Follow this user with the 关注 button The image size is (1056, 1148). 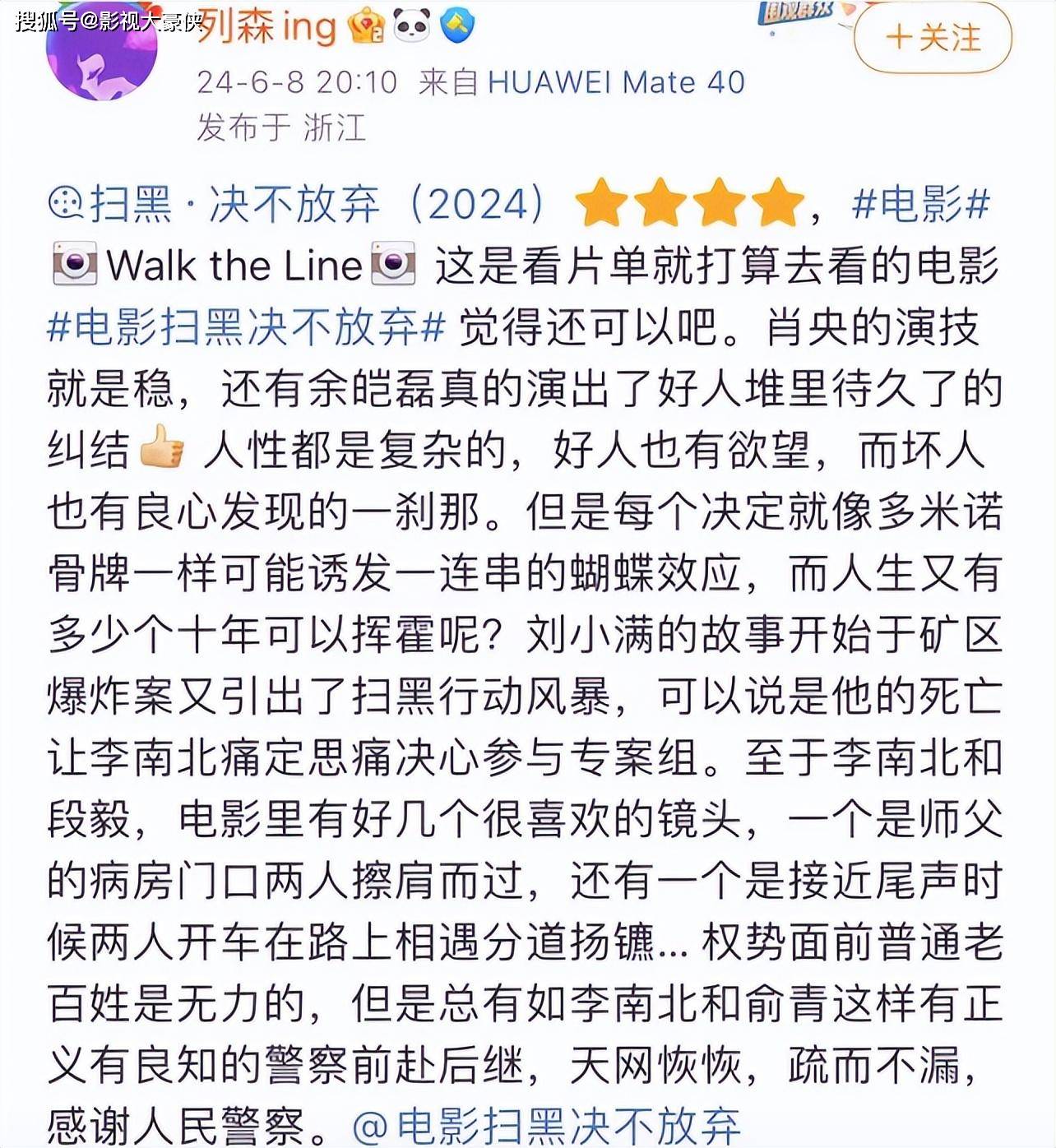[x=933, y=38]
